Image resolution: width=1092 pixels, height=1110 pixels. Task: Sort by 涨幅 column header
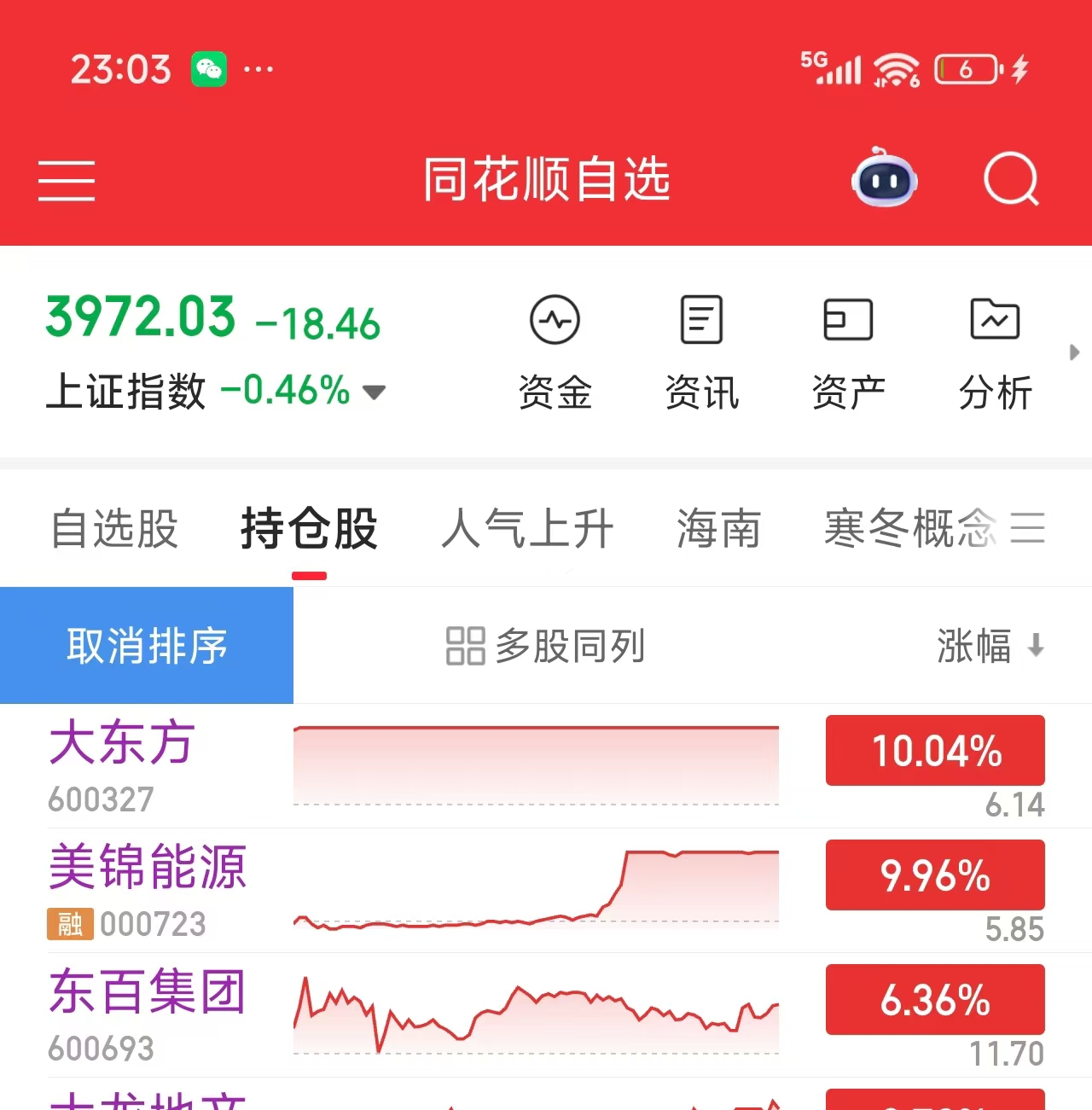[990, 646]
